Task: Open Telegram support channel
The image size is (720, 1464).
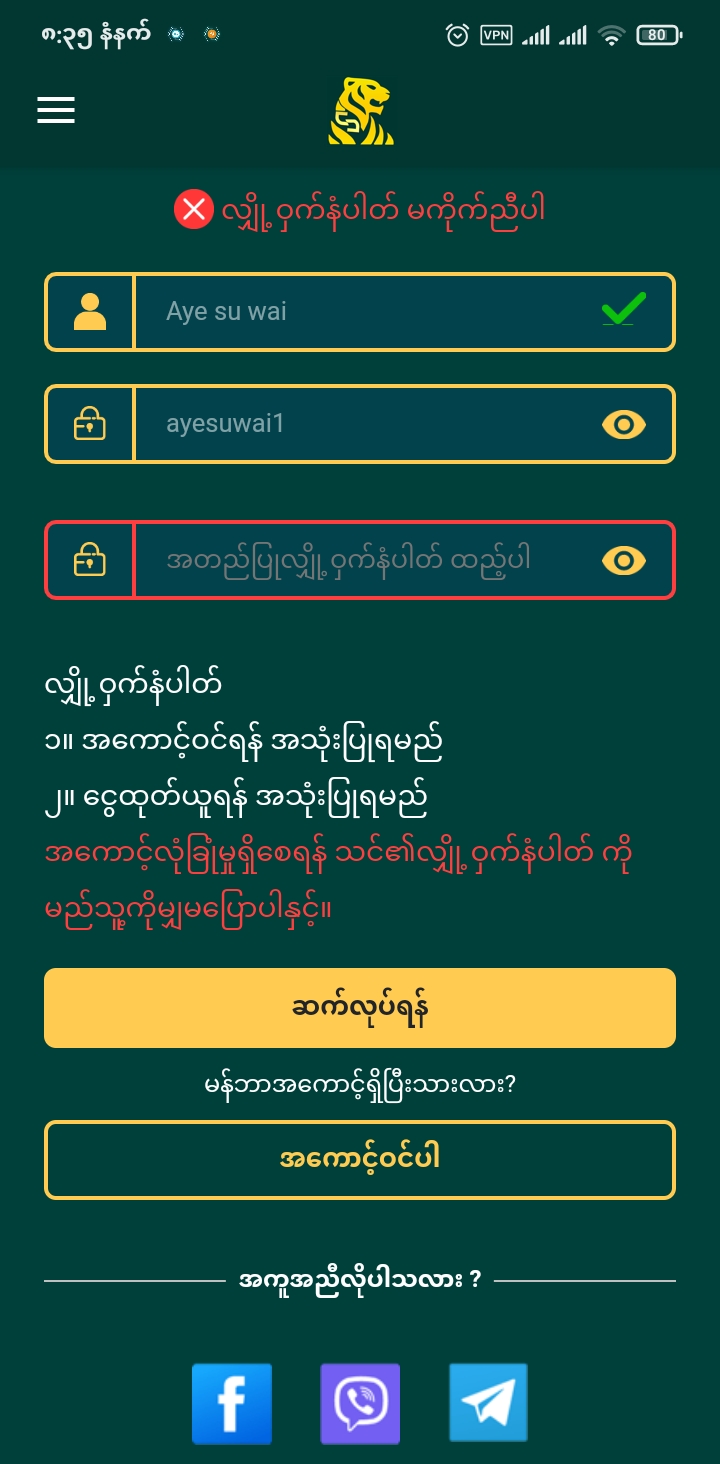Action: 488,1403
